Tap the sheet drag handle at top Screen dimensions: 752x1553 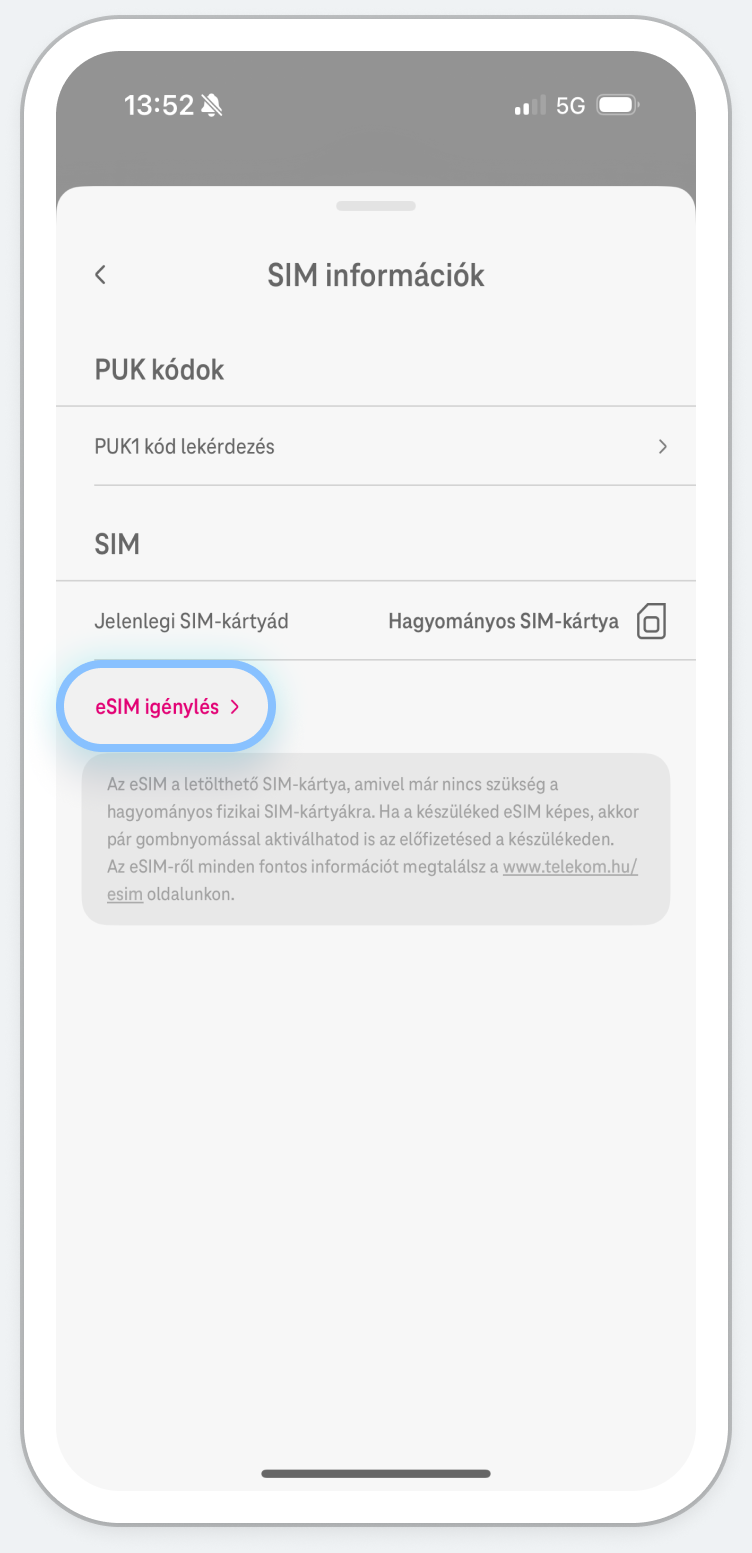coord(376,206)
